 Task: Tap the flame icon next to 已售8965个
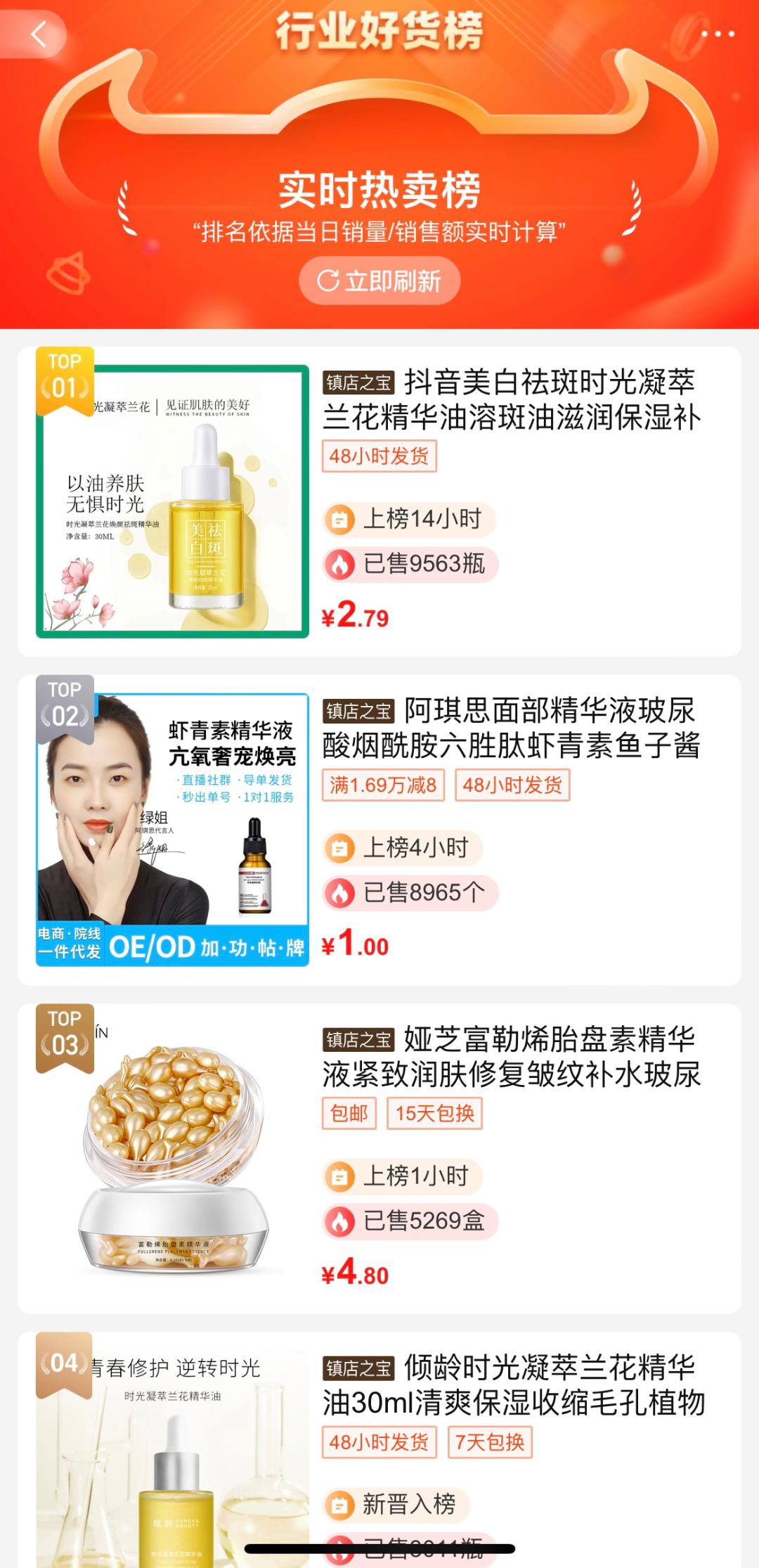click(340, 893)
